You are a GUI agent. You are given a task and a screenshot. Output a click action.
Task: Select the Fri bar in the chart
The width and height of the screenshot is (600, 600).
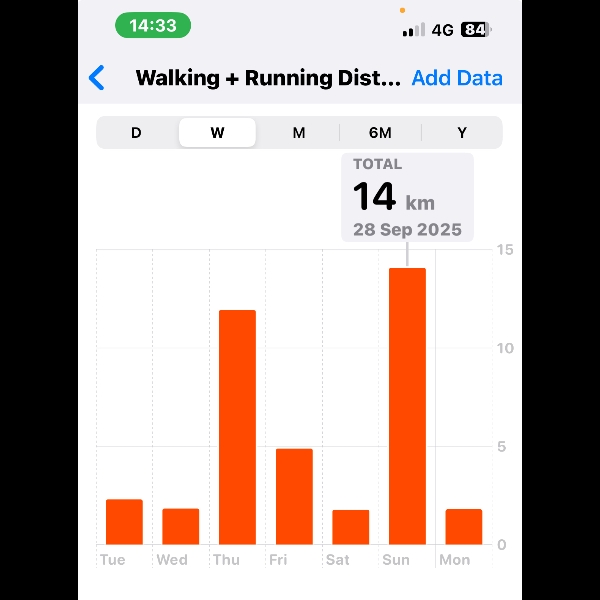click(x=294, y=497)
